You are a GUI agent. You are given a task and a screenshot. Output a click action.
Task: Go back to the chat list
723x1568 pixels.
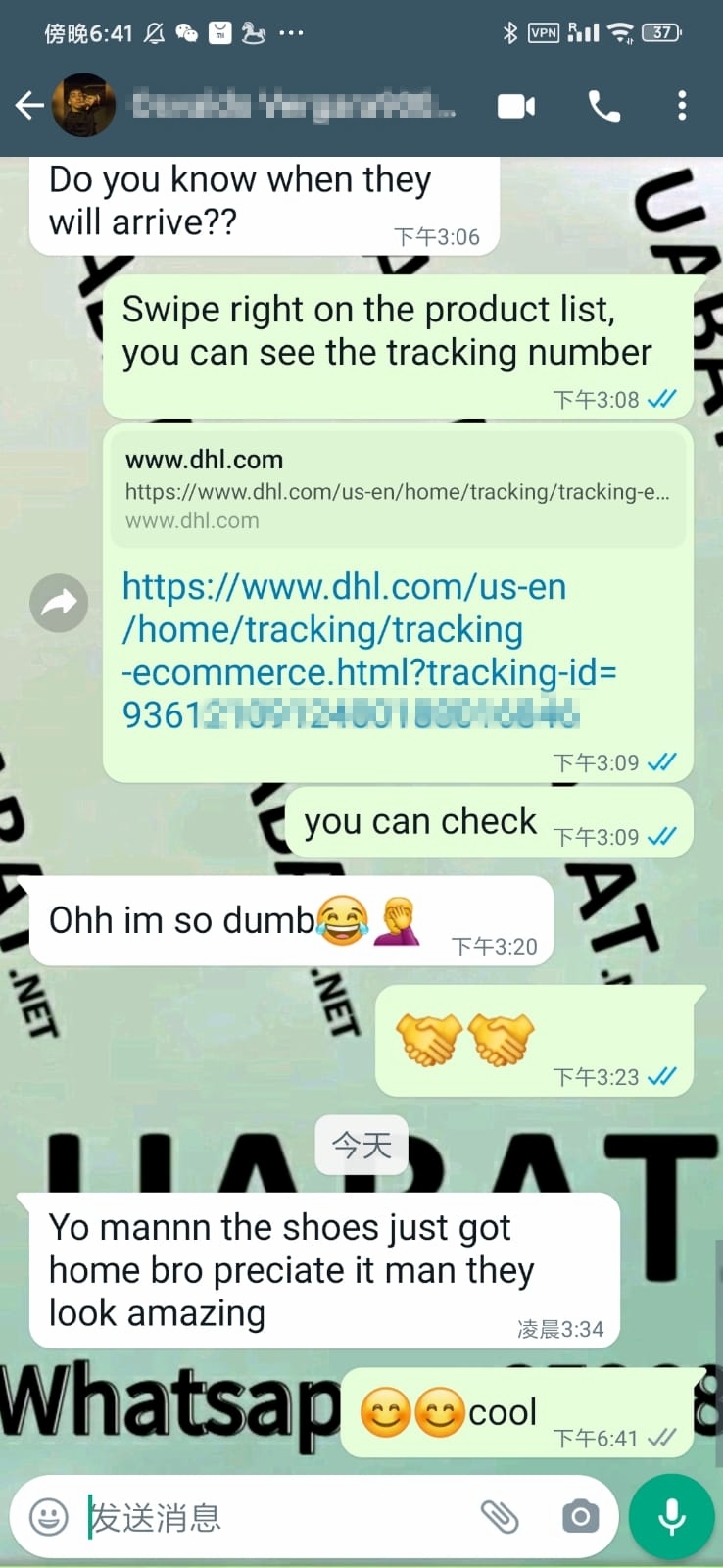29,105
